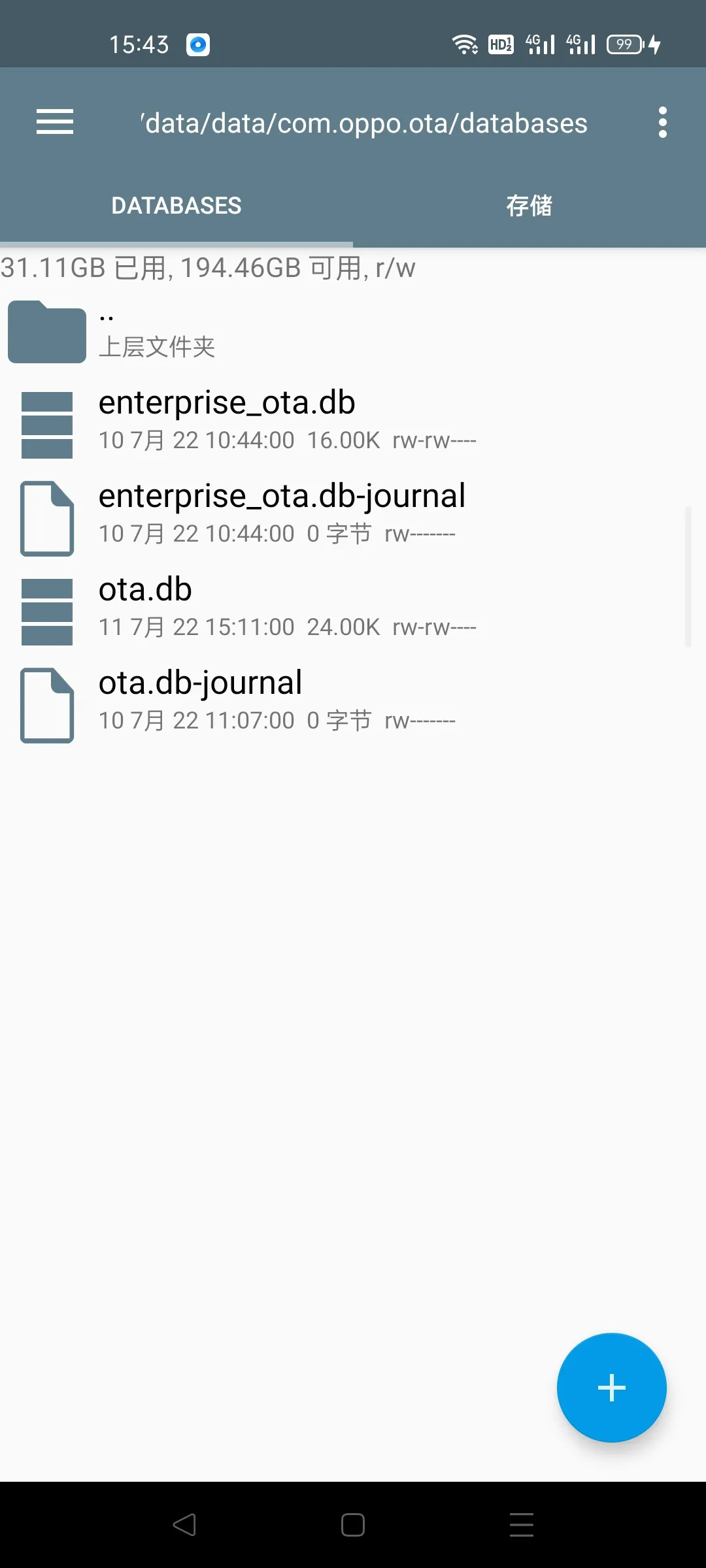Go up to the parent folder
706x1568 pixels.
click(x=353, y=332)
